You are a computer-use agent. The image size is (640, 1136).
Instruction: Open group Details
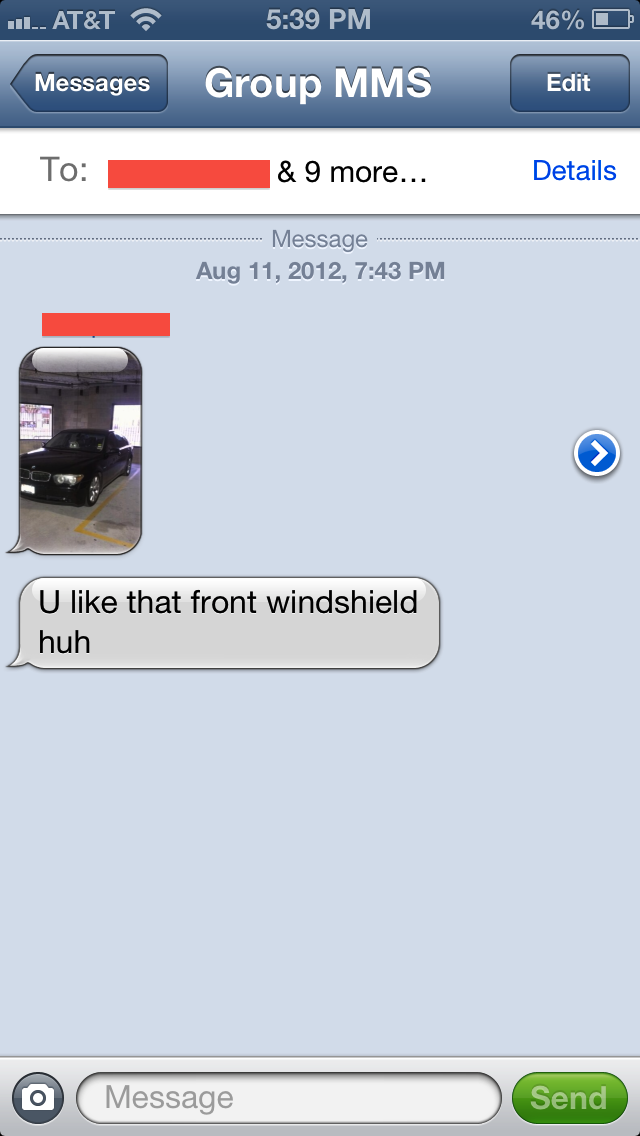(574, 171)
